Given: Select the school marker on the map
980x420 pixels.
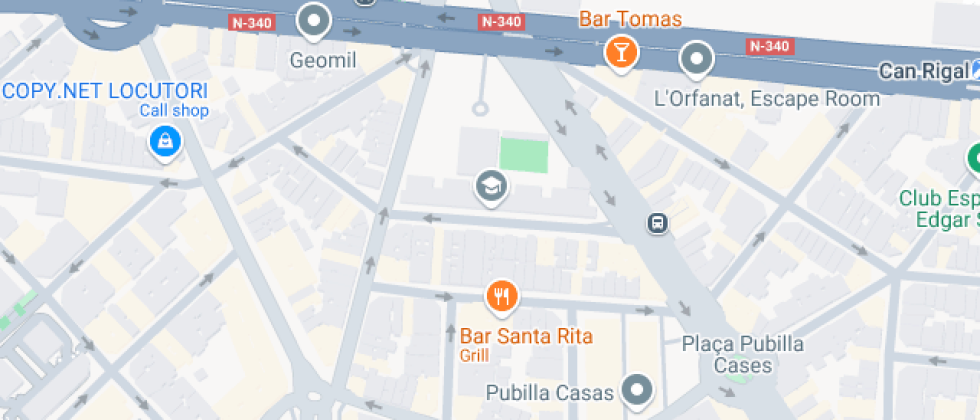Looking at the screenshot, I should click(x=490, y=186).
